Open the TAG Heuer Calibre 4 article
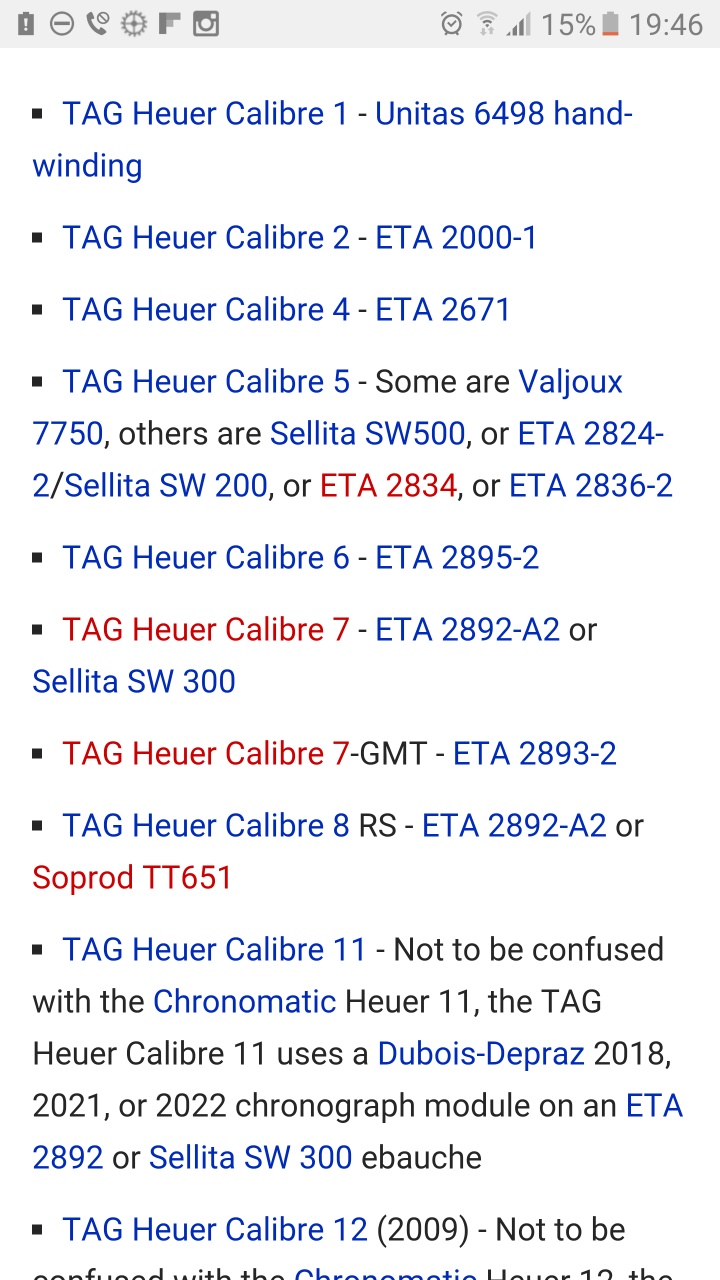This screenshot has height=1280, width=720. click(205, 310)
